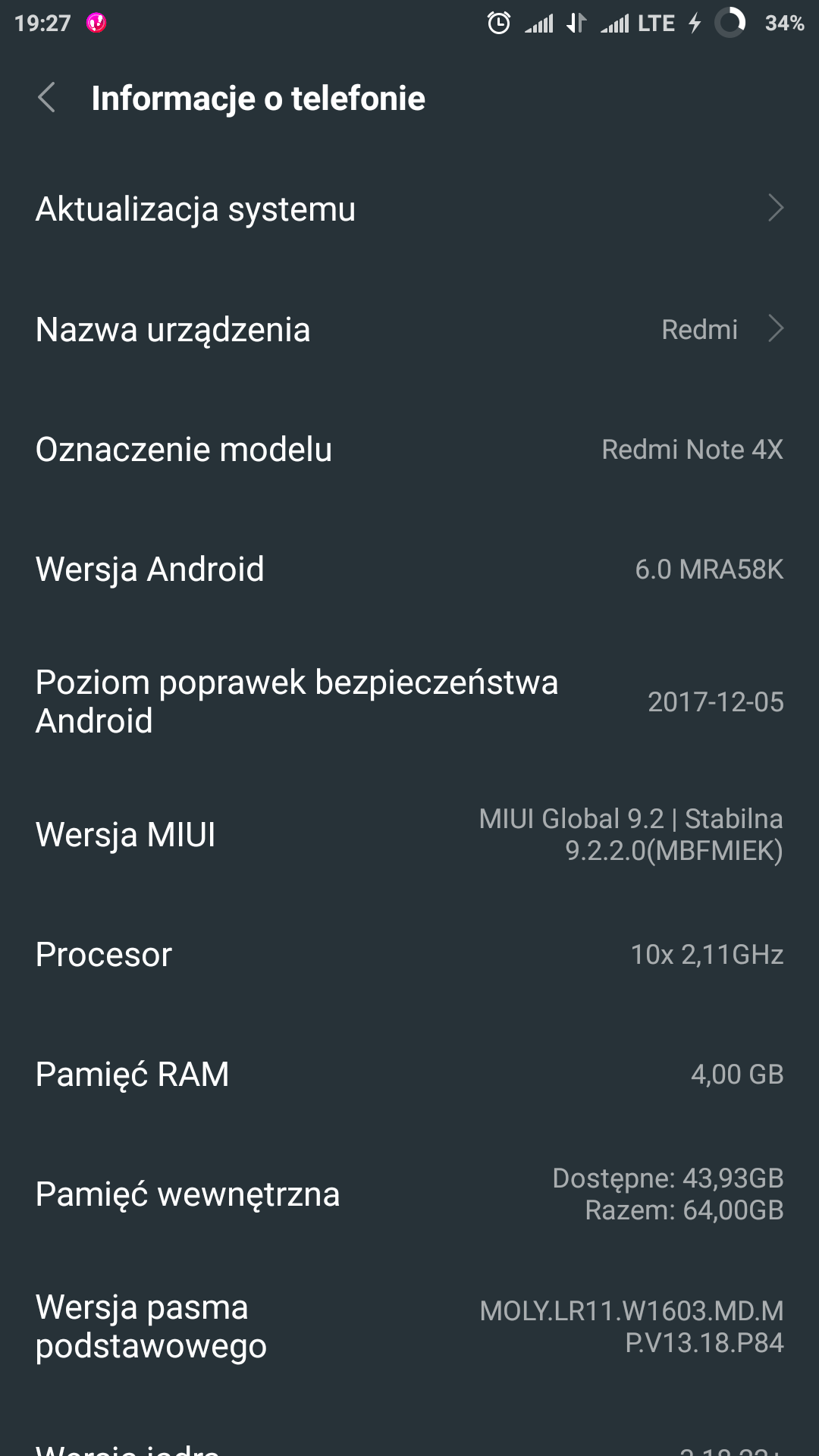Tap the Wersja Android row
This screenshot has height=1456, width=819.
pyautogui.click(x=409, y=569)
